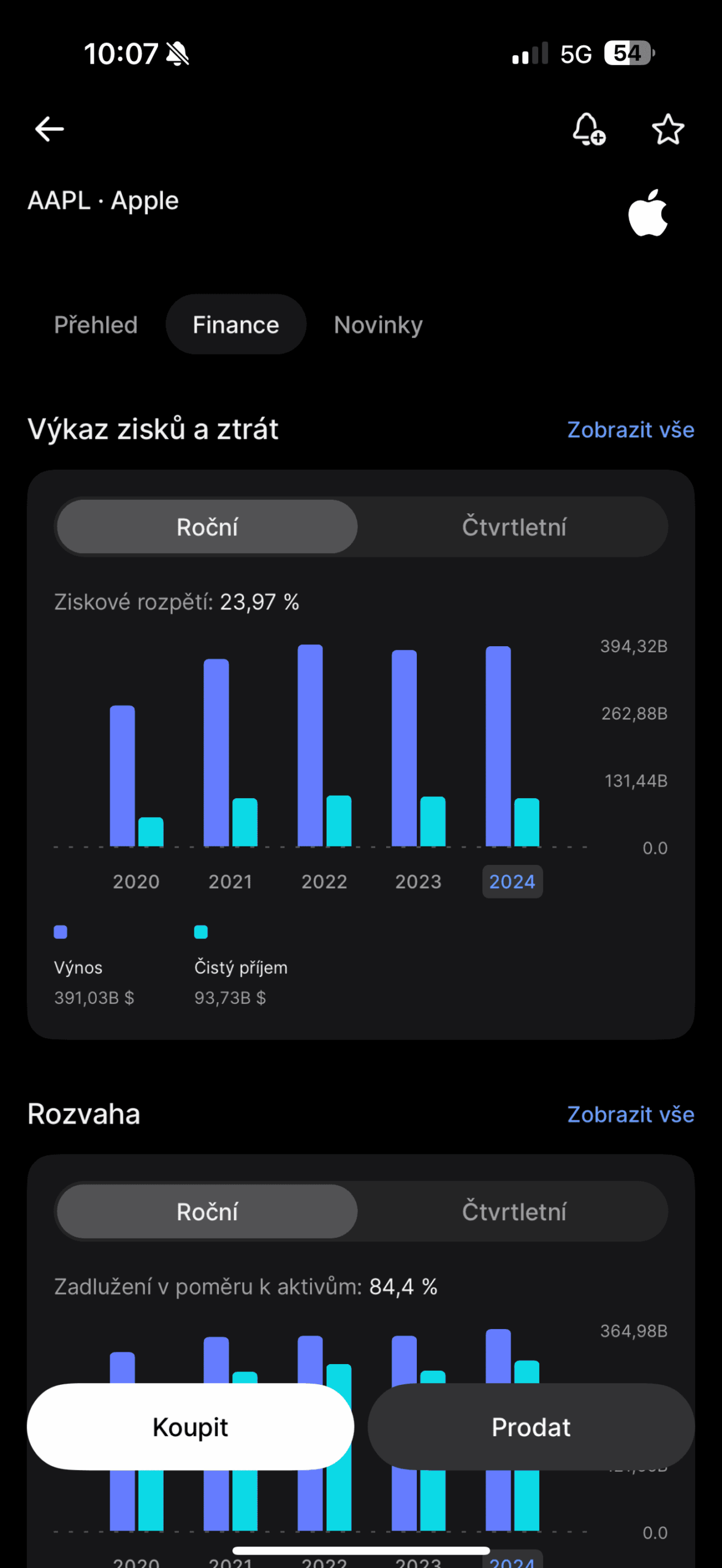Go back with the arrow icon
The width and height of the screenshot is (722, 1568).
[50, 129]
